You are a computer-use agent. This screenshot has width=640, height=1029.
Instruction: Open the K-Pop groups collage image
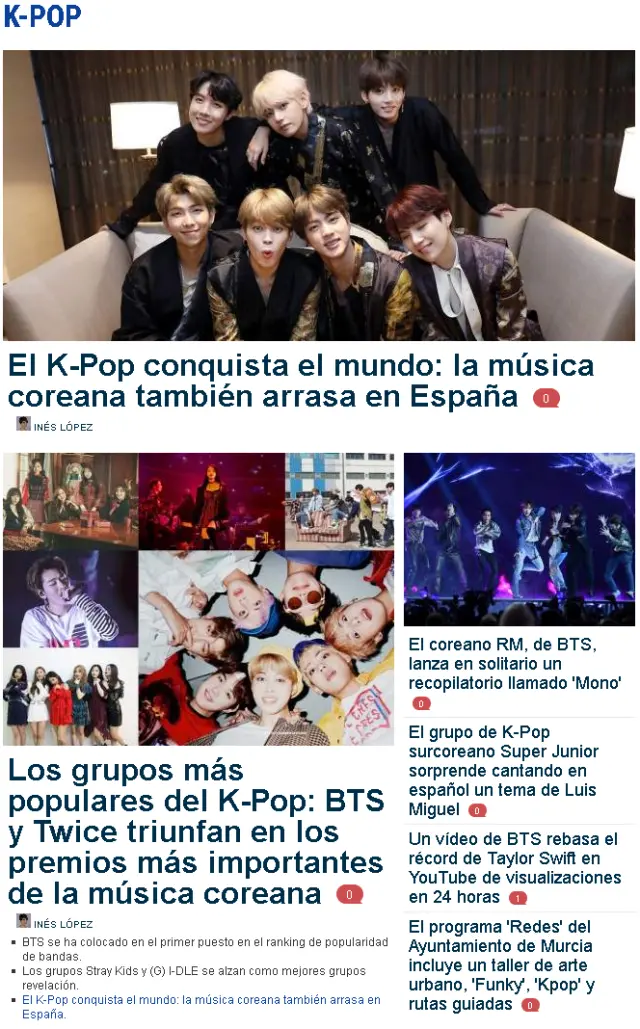[x=198, y=598]
